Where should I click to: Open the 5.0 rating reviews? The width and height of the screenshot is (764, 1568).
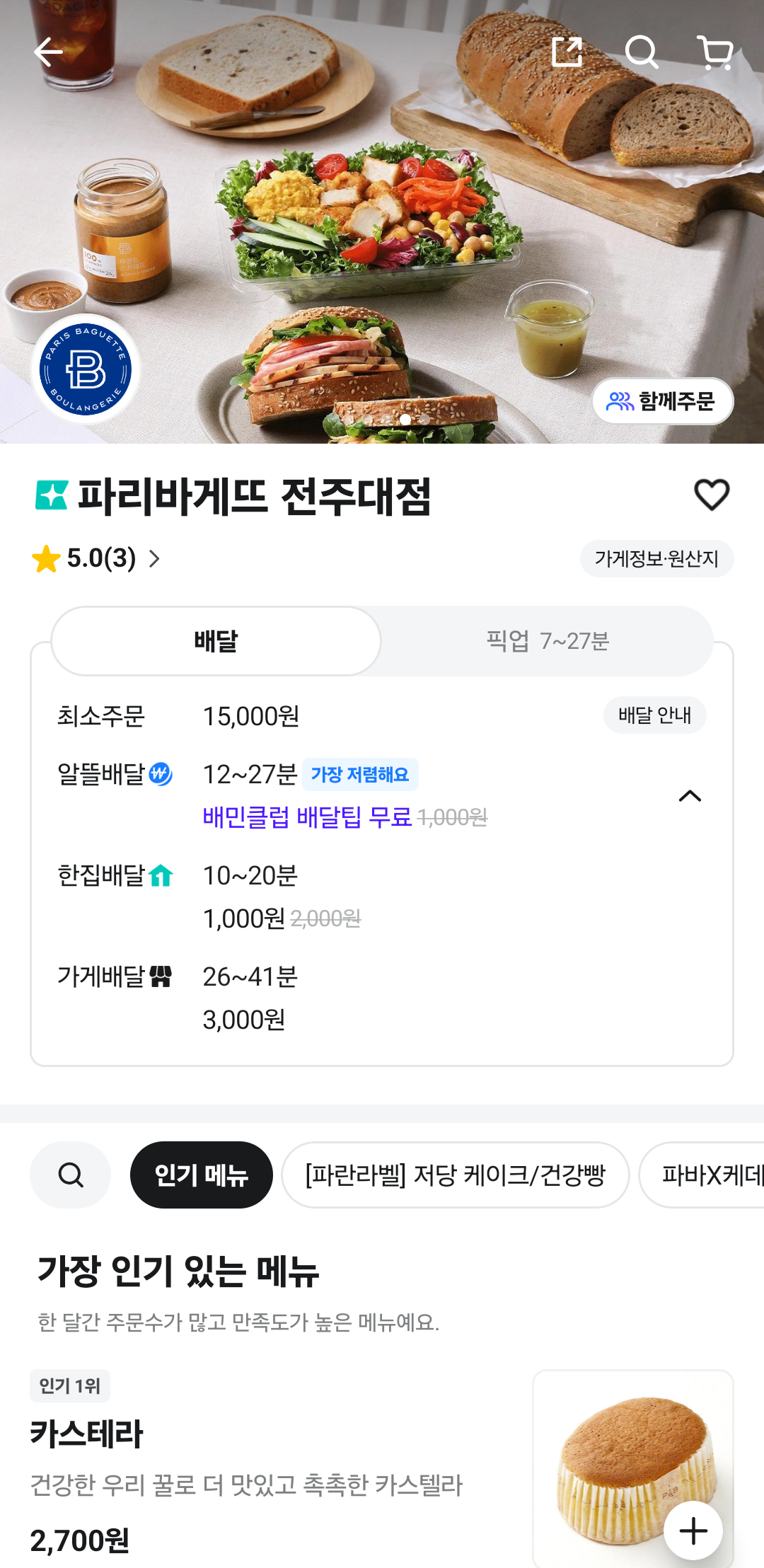[96, 558]
